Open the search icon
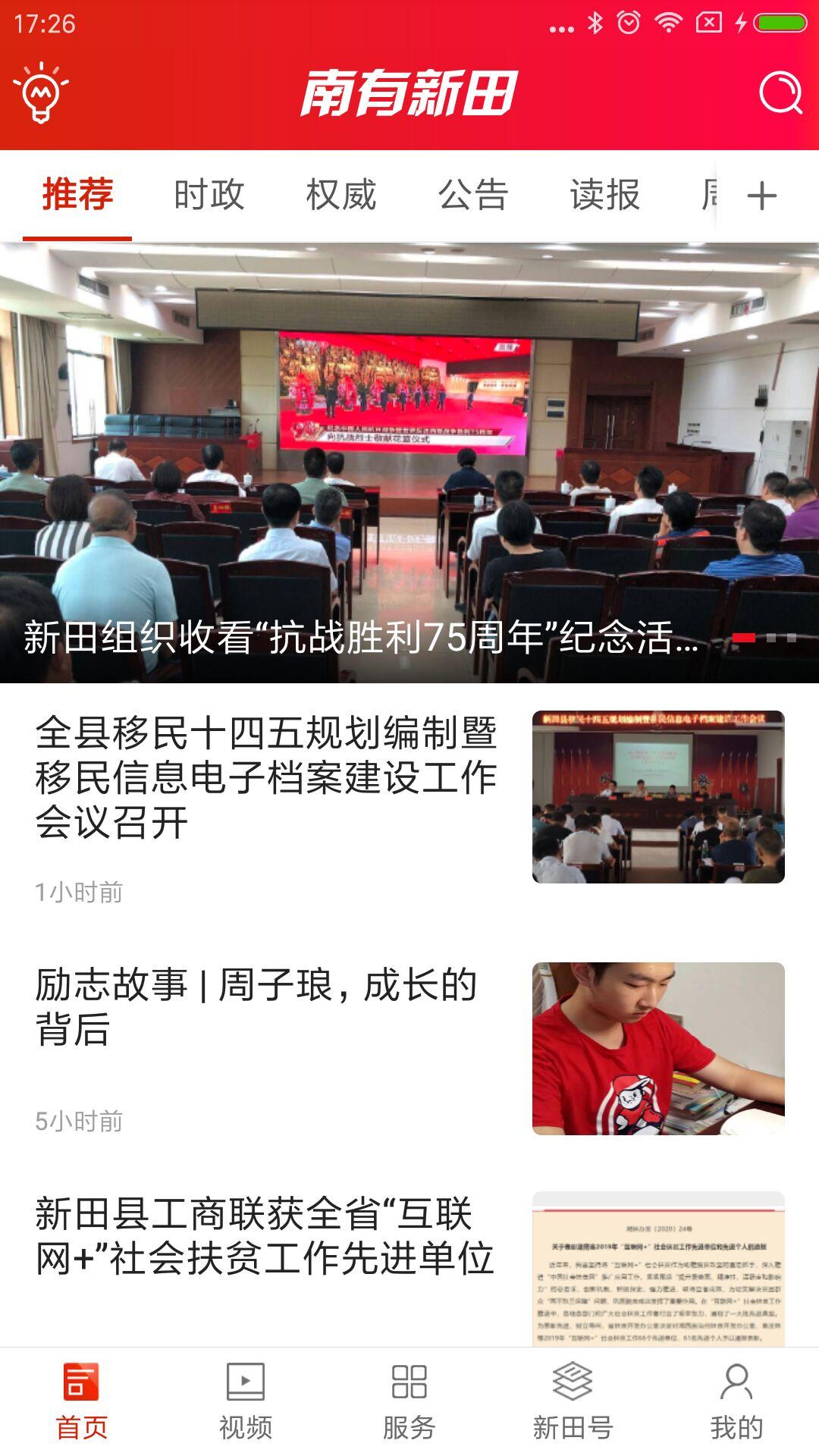Image resolution: width=819 pixels, height=1456 pixels. (780, 93)
